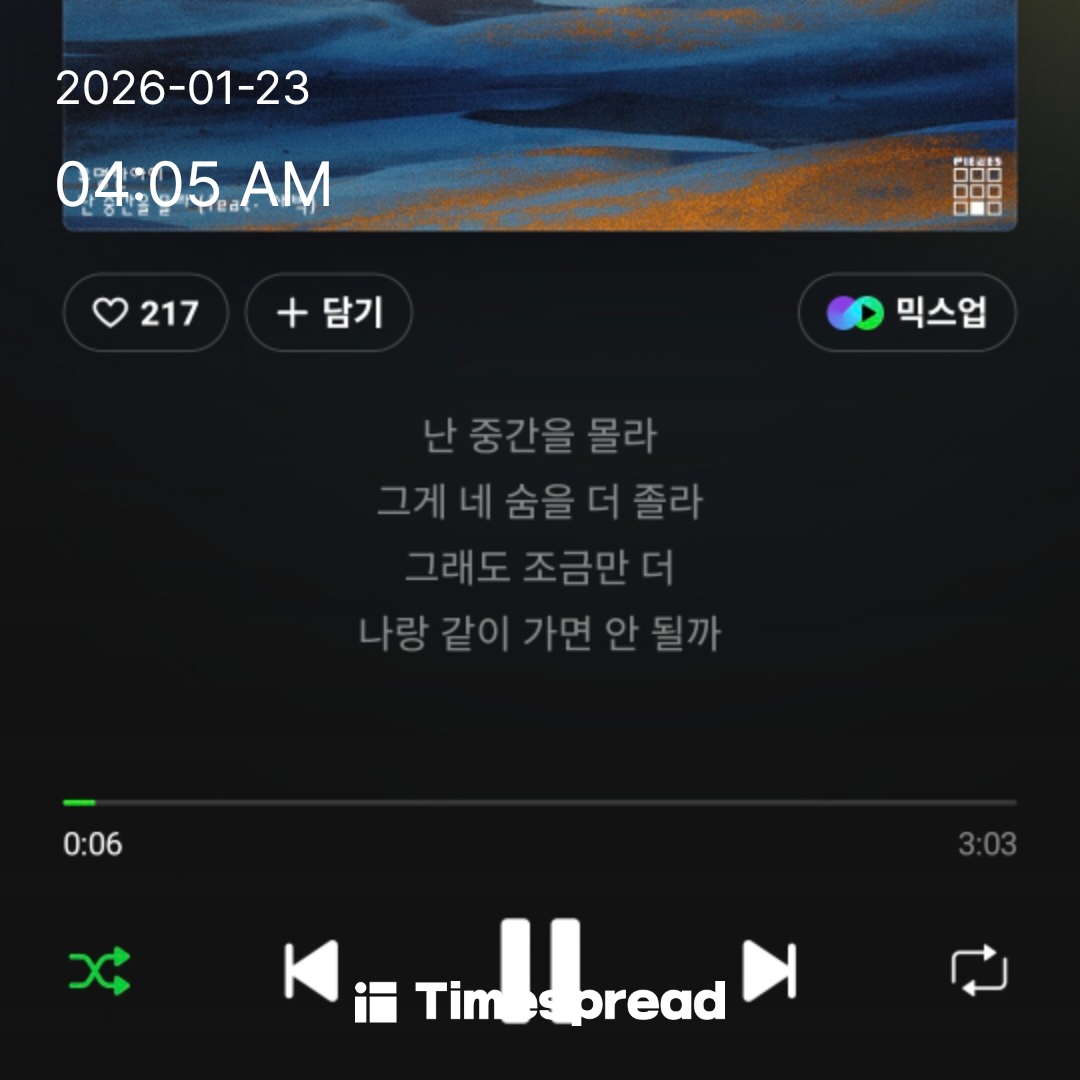Seek within the song progress bar

pyautogui.click(x=540, y=802)
